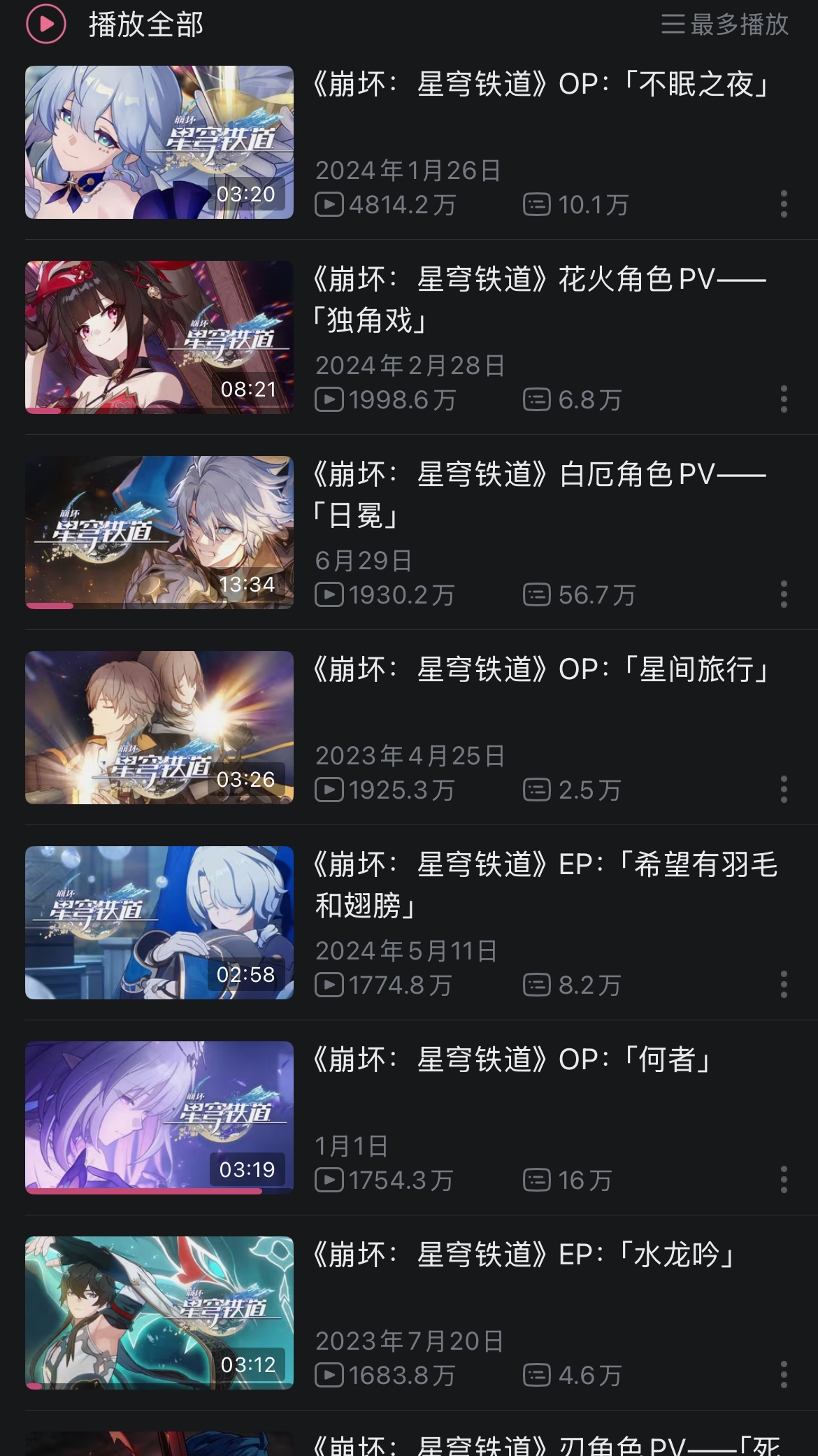Open overflow menu for「星间旅行」video
Viewport: 818px width, 1456px height.
click(x=784, y=790)
